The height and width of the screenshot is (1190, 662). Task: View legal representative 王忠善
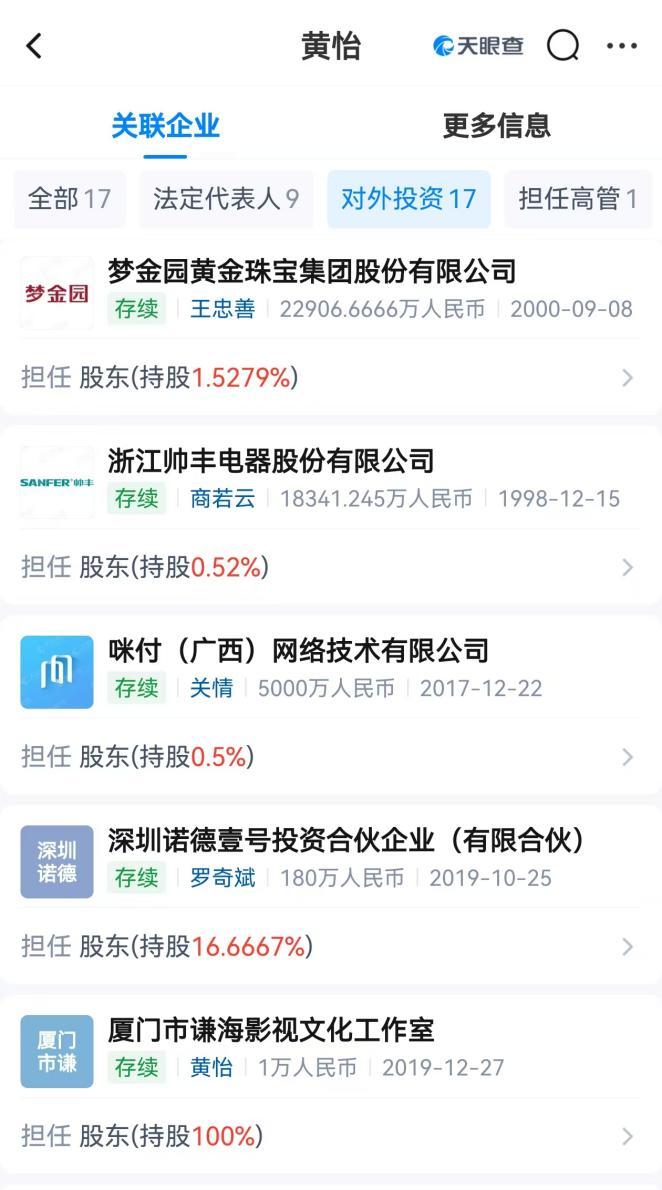[222, 309]
